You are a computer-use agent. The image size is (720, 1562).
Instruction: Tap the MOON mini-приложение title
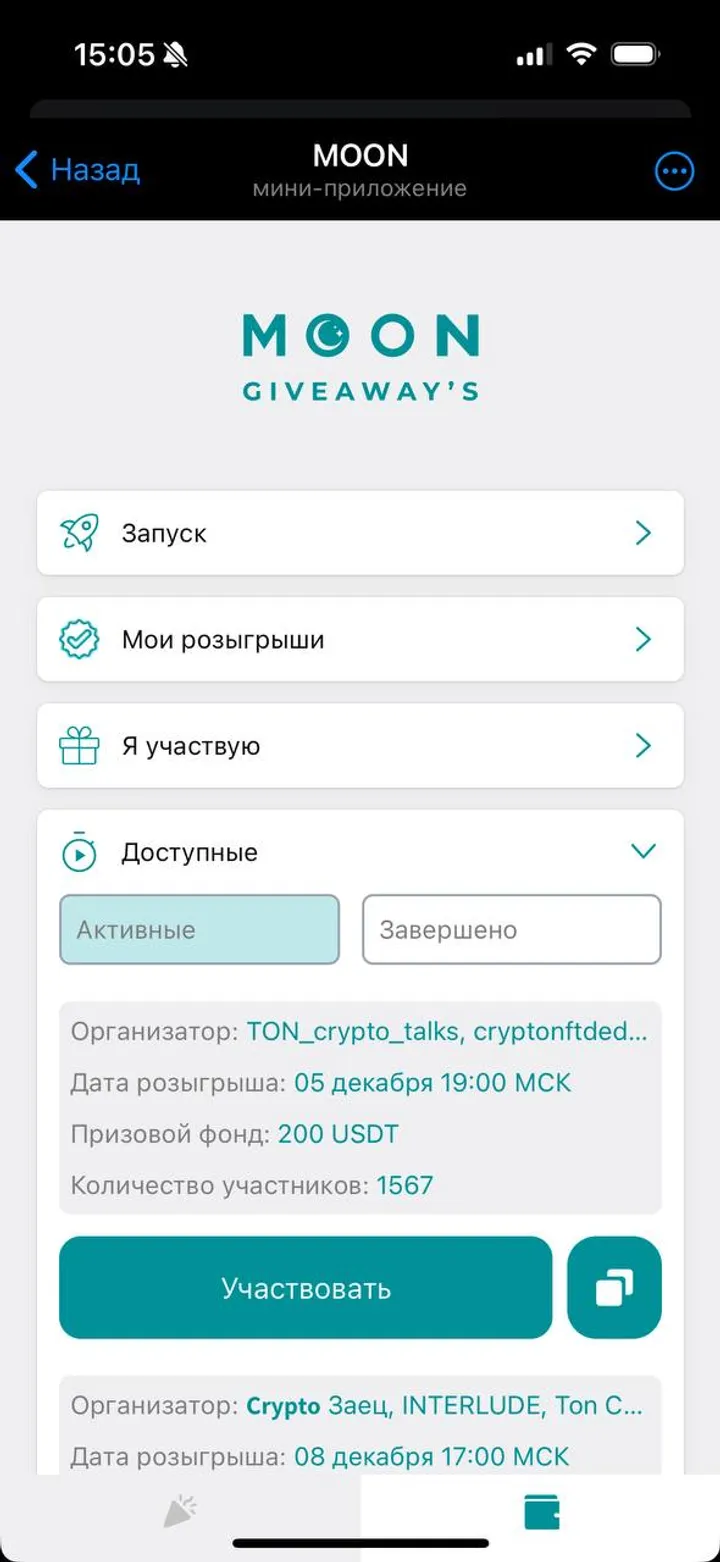tap(360, 168)
